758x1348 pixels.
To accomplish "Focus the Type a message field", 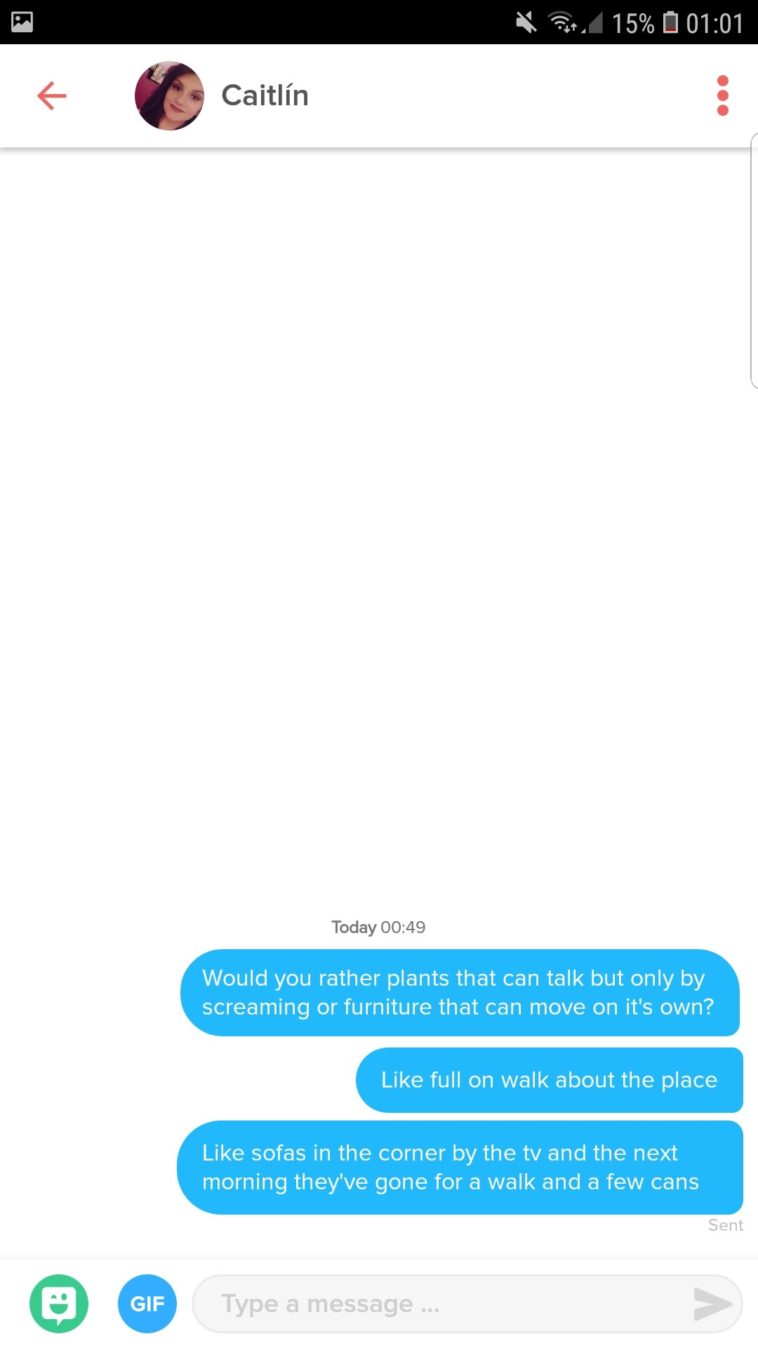I will point(440,1304).
